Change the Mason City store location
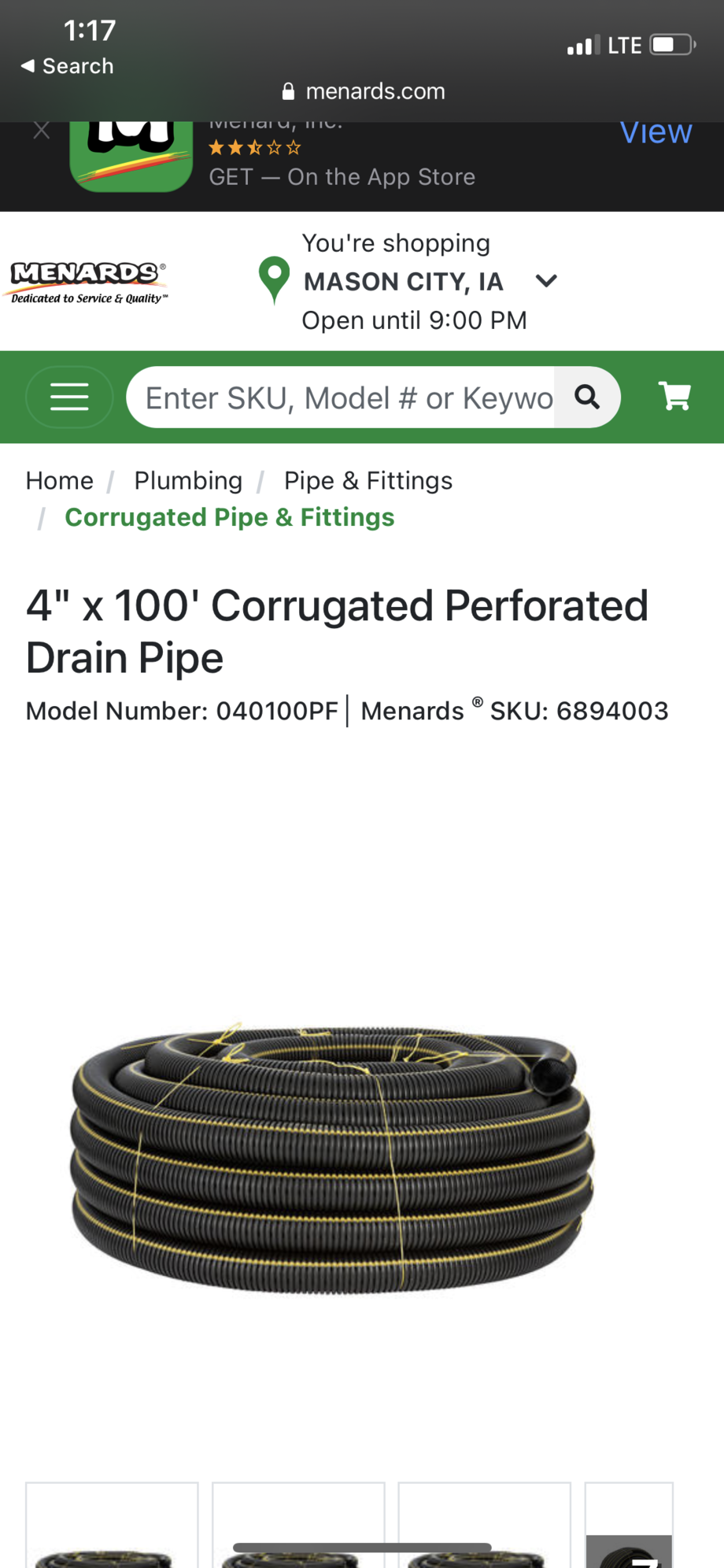The image size is (724, 1568). [x=545, y=281]
